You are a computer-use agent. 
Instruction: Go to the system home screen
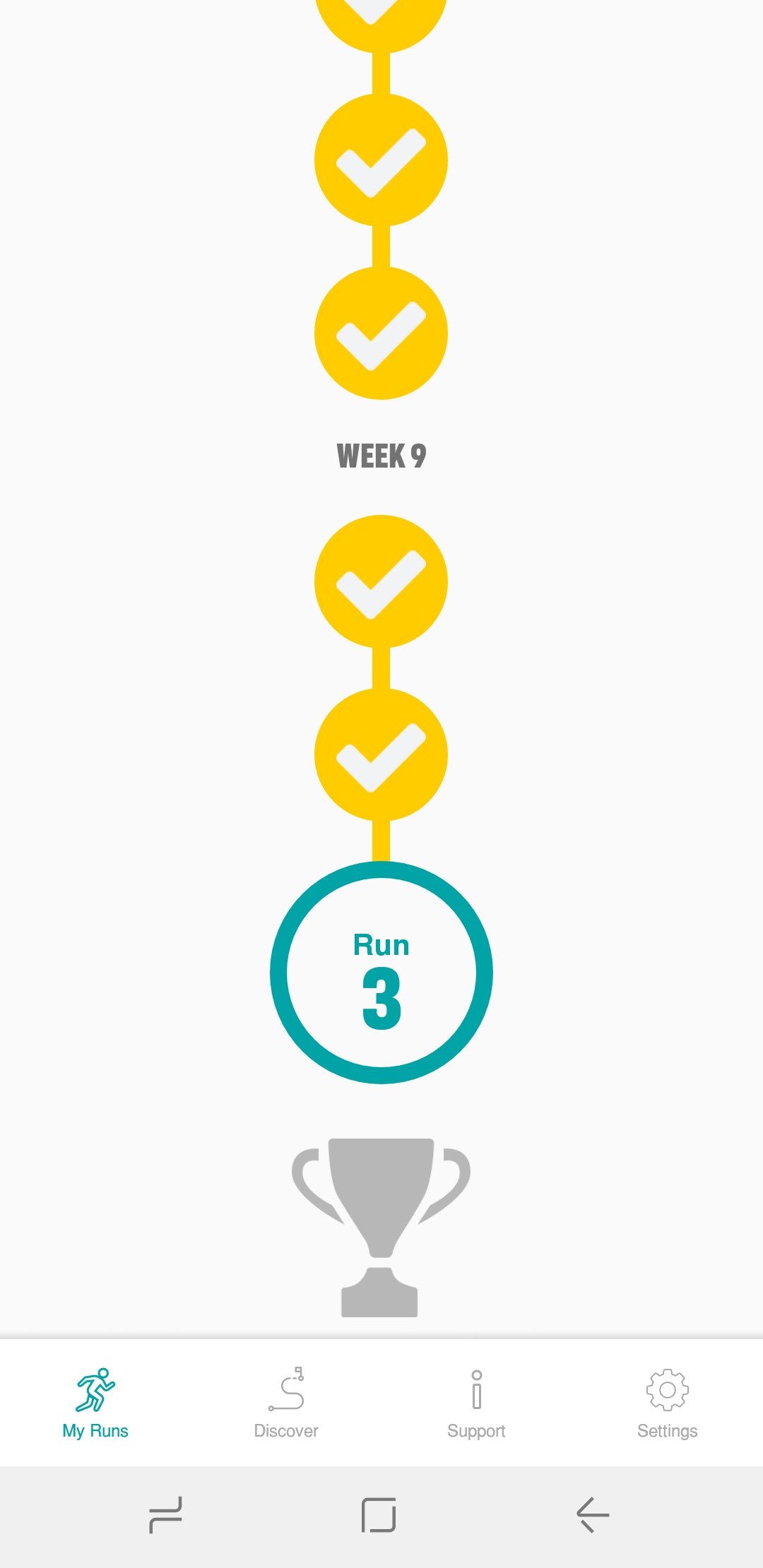click(x=379, y=1514)
